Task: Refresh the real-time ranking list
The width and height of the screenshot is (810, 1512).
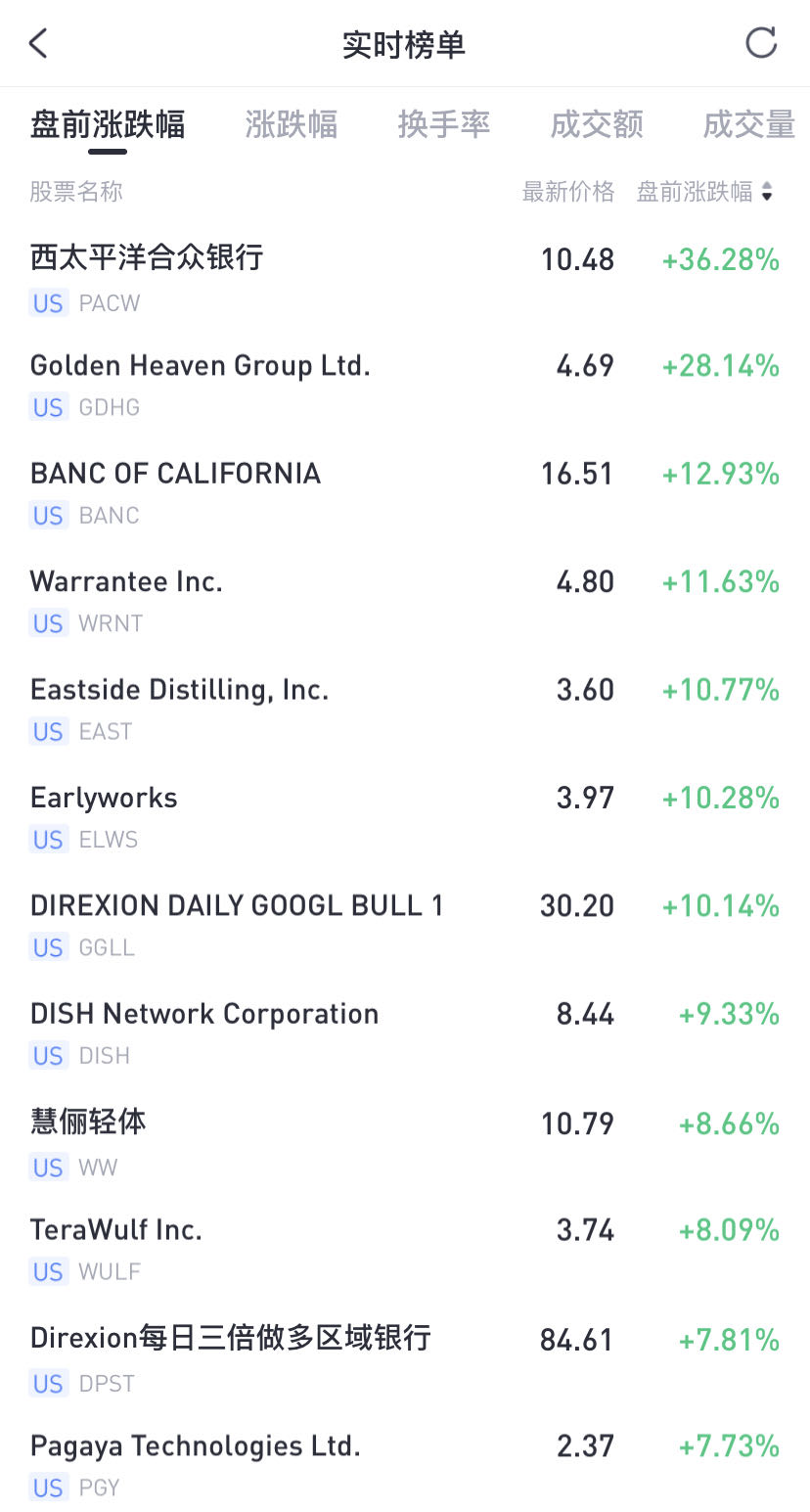Action: (x=760, y=44)
